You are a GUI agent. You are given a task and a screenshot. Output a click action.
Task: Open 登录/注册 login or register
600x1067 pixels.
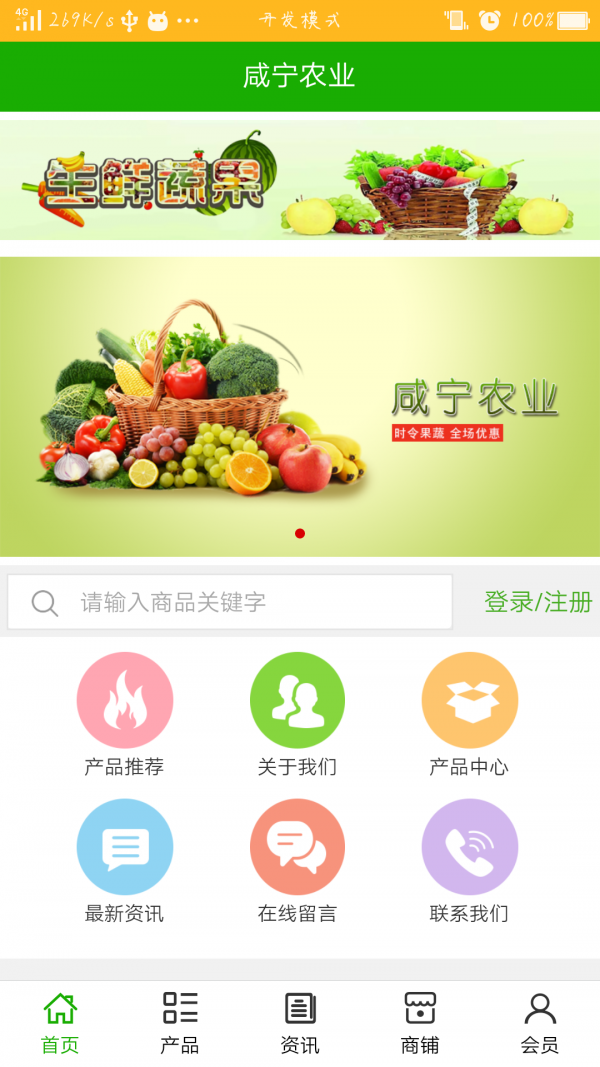pyautogui.click(x=537, y=602)
